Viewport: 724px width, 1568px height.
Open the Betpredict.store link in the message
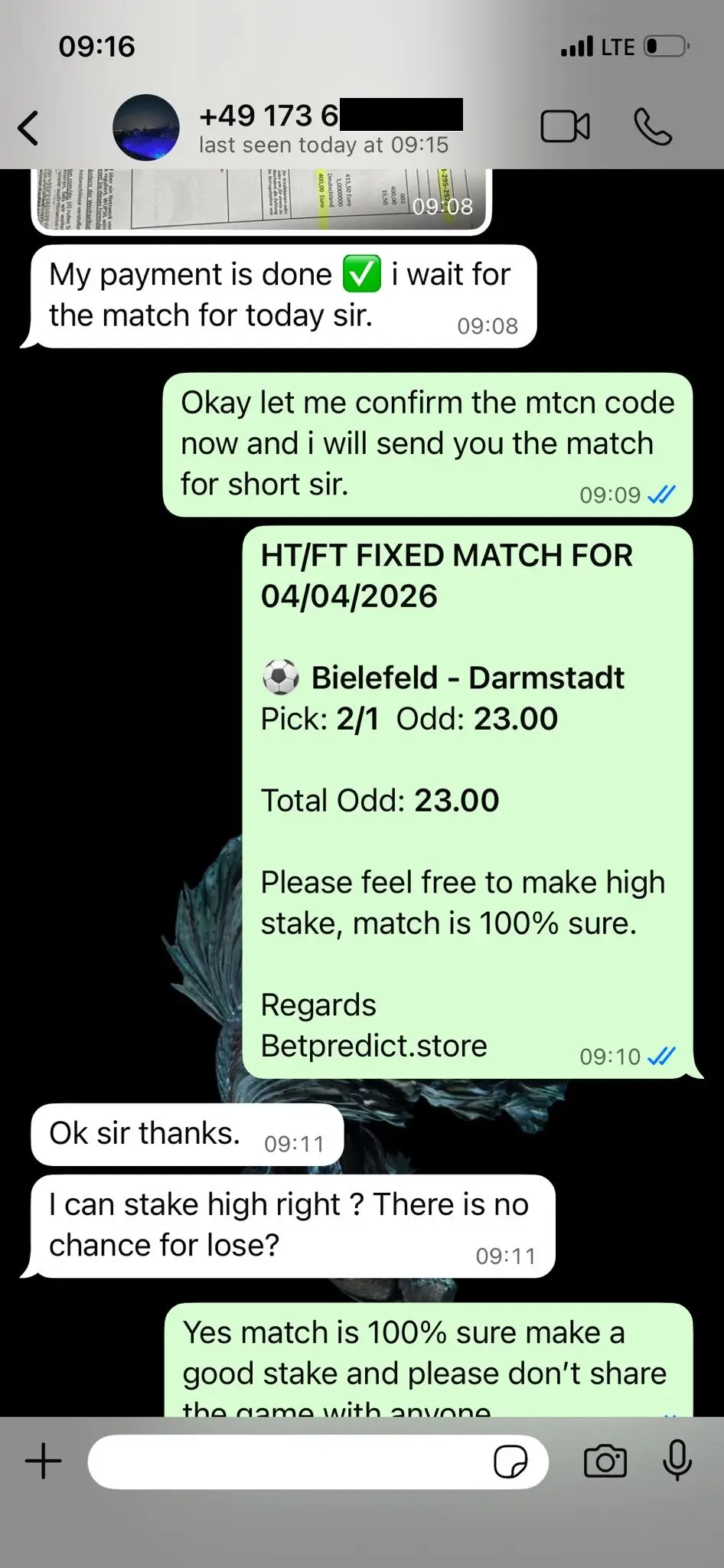pos(374,1046)
